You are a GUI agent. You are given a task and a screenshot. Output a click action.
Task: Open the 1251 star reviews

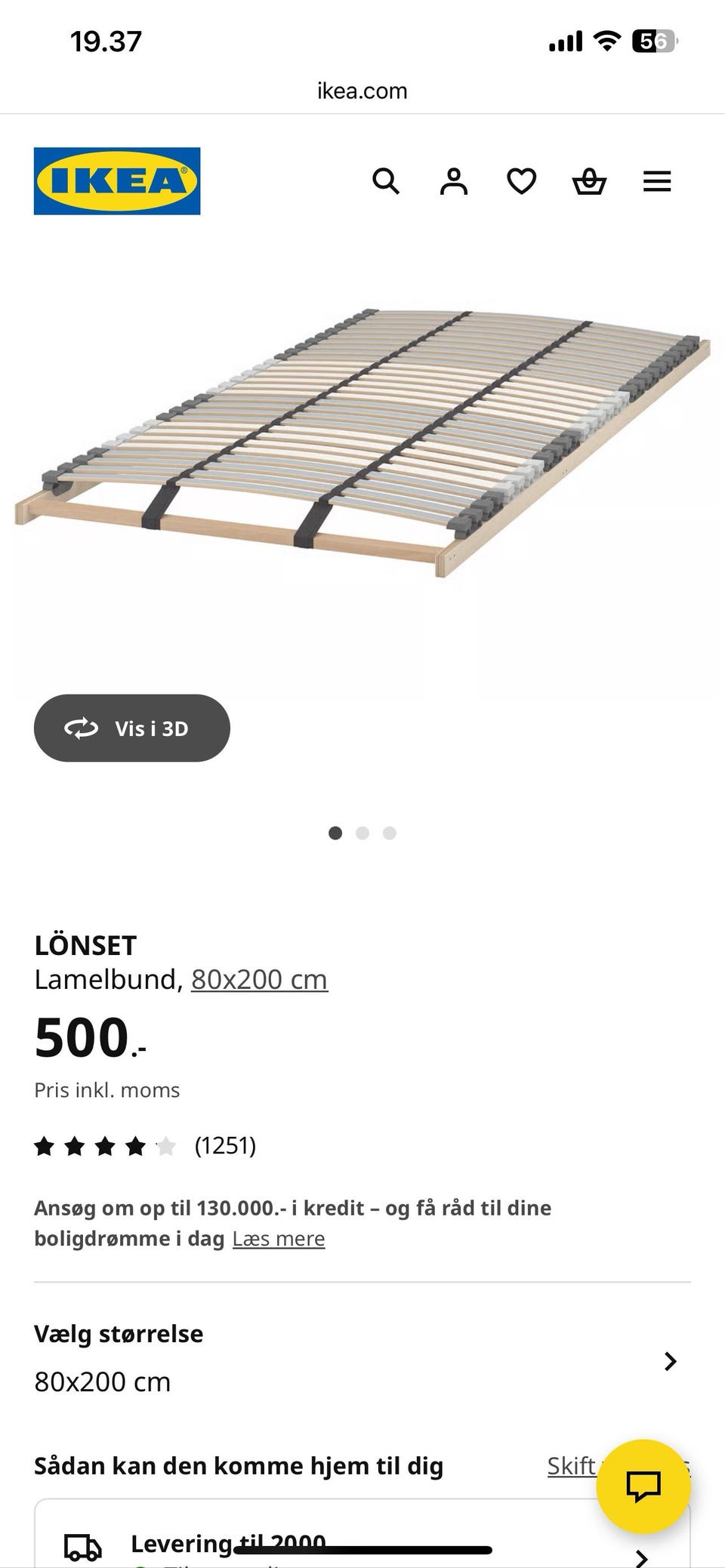click(145, 1146)
